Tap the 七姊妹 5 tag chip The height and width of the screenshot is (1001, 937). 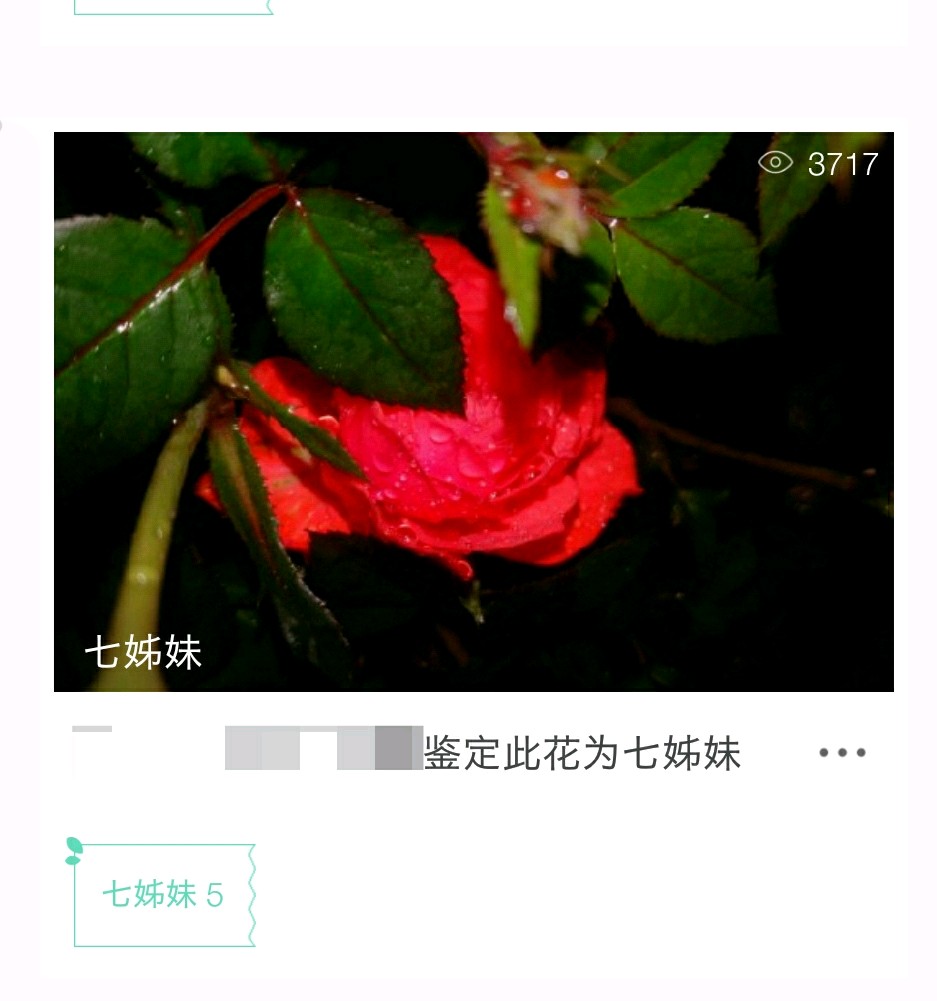click(164, 895)
